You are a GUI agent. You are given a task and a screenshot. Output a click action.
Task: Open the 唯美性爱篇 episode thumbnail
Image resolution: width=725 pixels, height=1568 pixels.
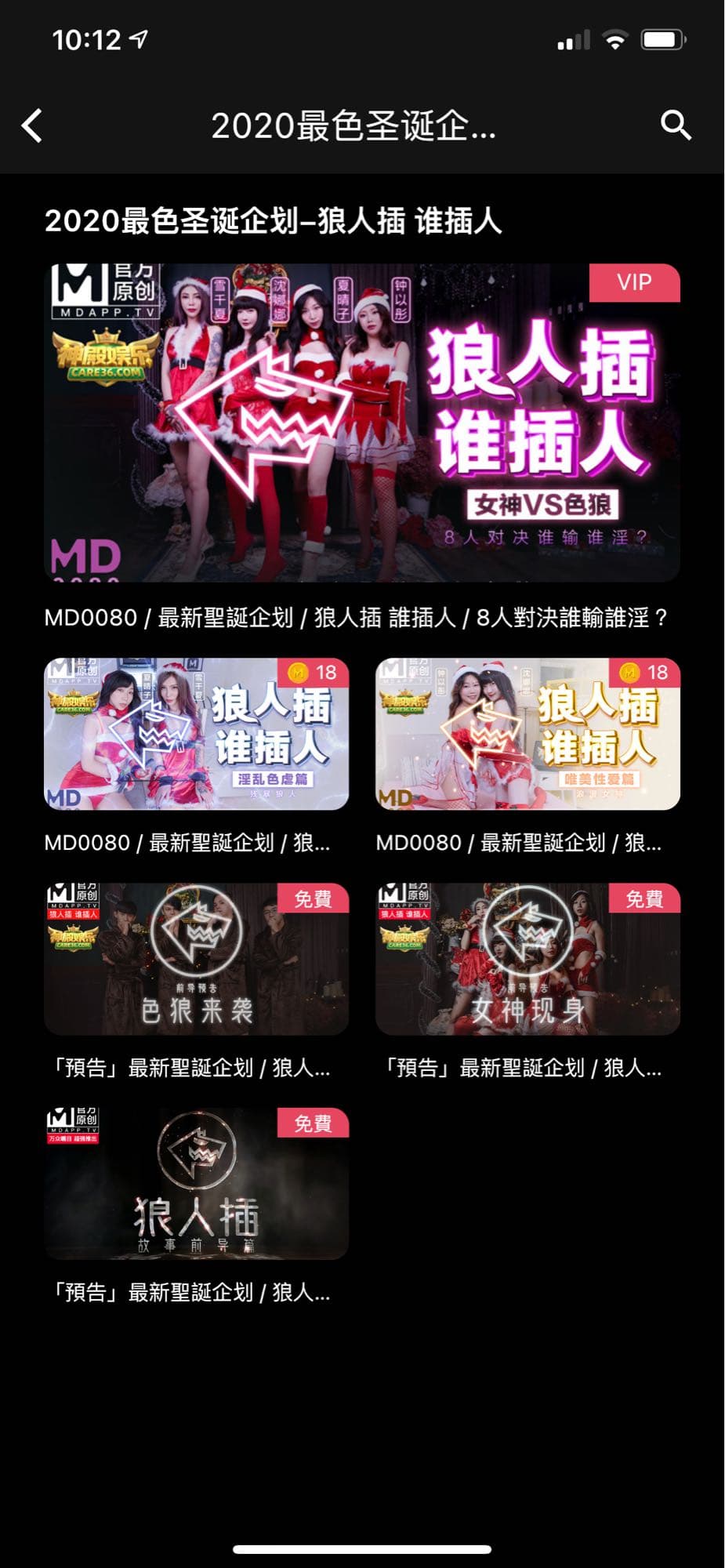(x=528, y=734)
